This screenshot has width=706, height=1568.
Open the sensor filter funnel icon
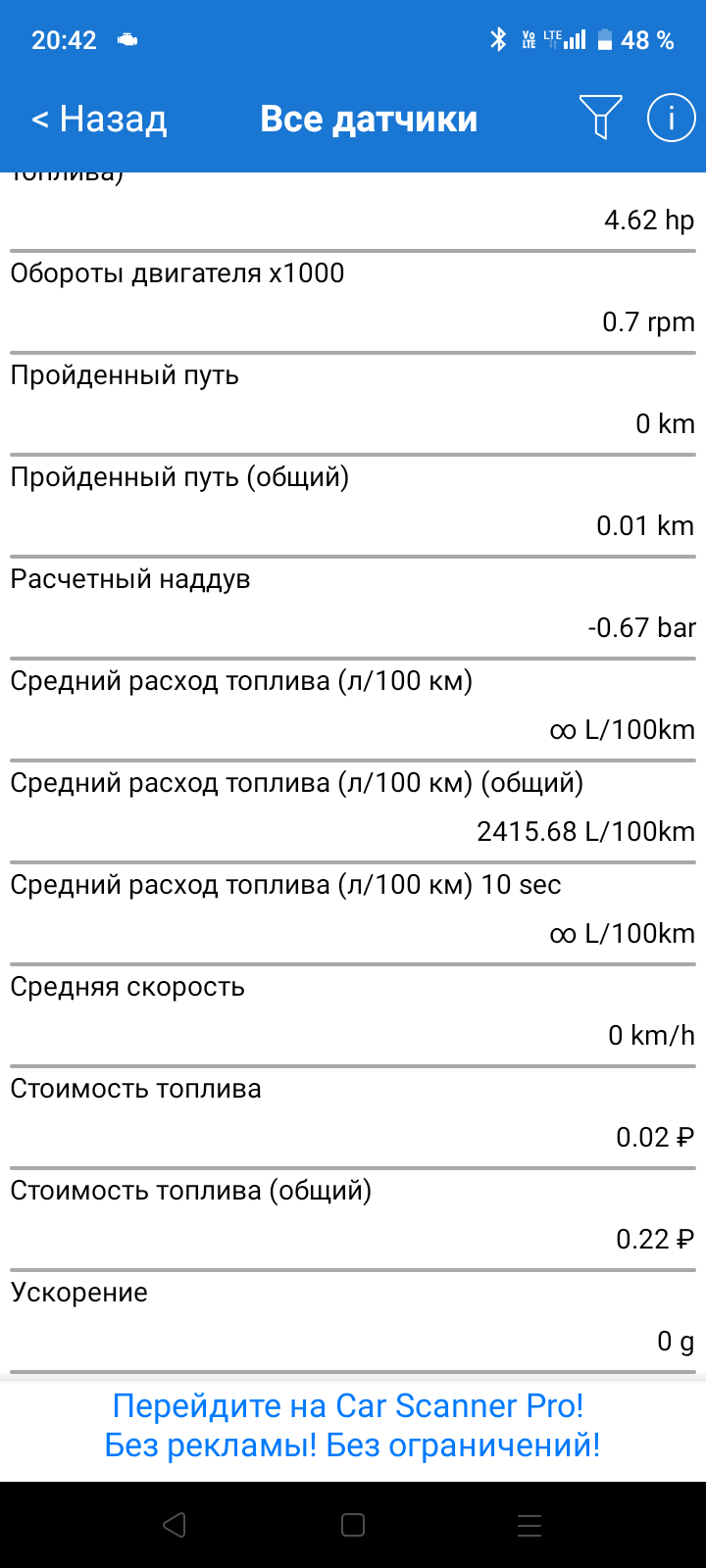601,118
